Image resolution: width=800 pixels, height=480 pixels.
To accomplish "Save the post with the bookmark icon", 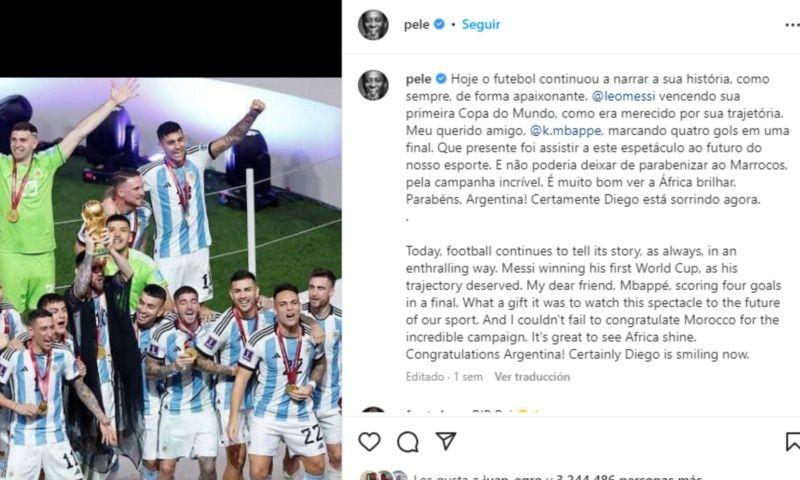I will tap(793, 441).
